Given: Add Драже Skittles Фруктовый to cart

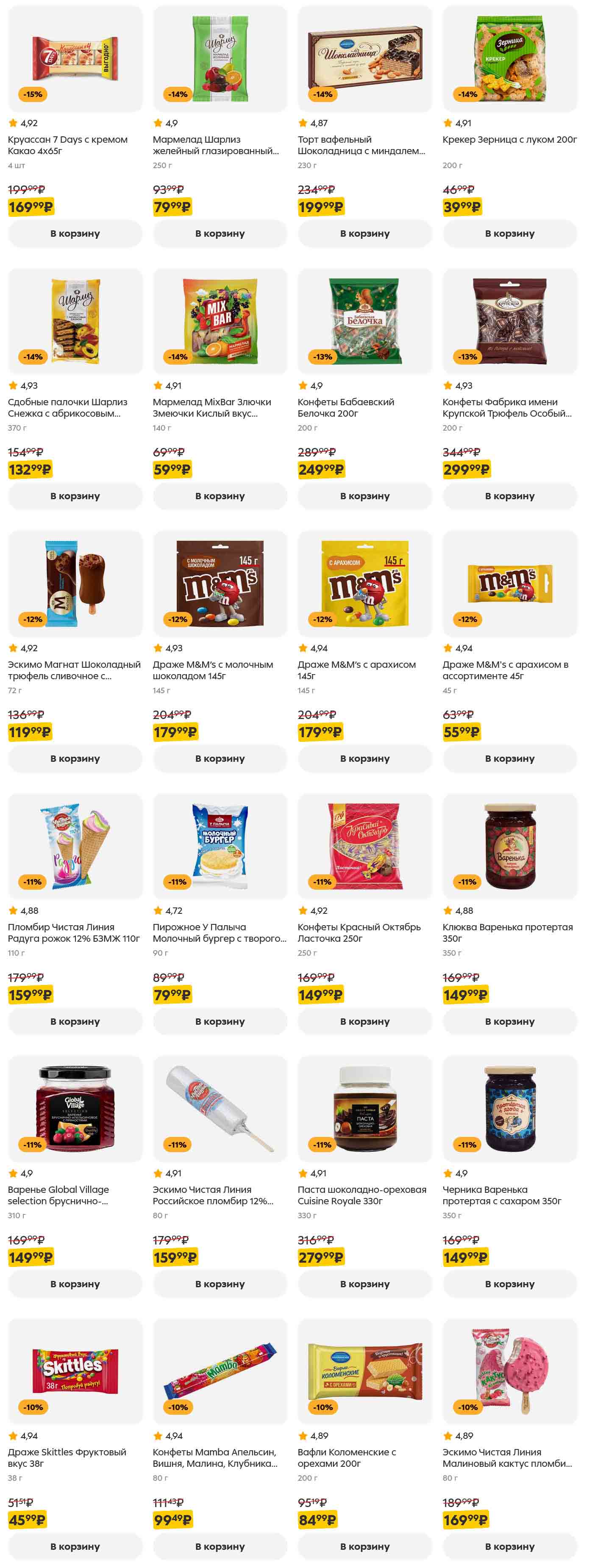Looking at the screenshot, I should coord(75,1546).
